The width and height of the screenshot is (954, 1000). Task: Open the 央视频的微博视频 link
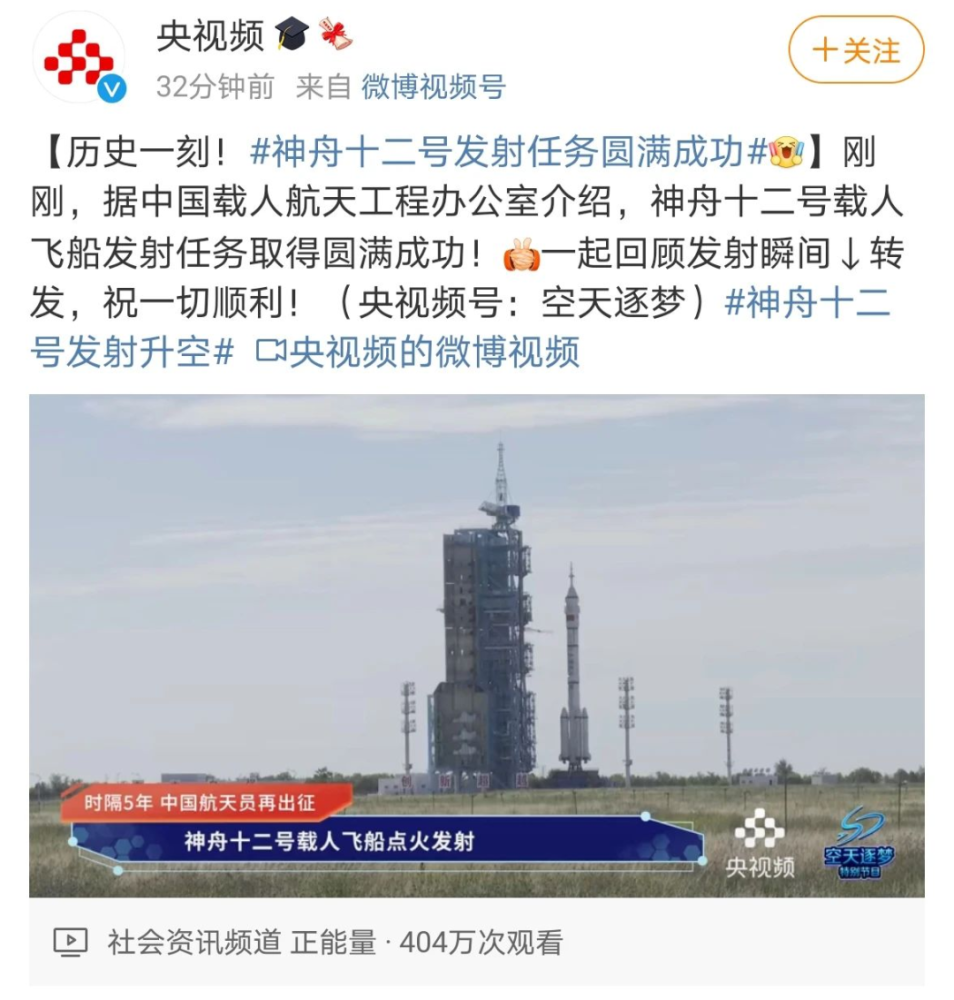click(418, 352)
